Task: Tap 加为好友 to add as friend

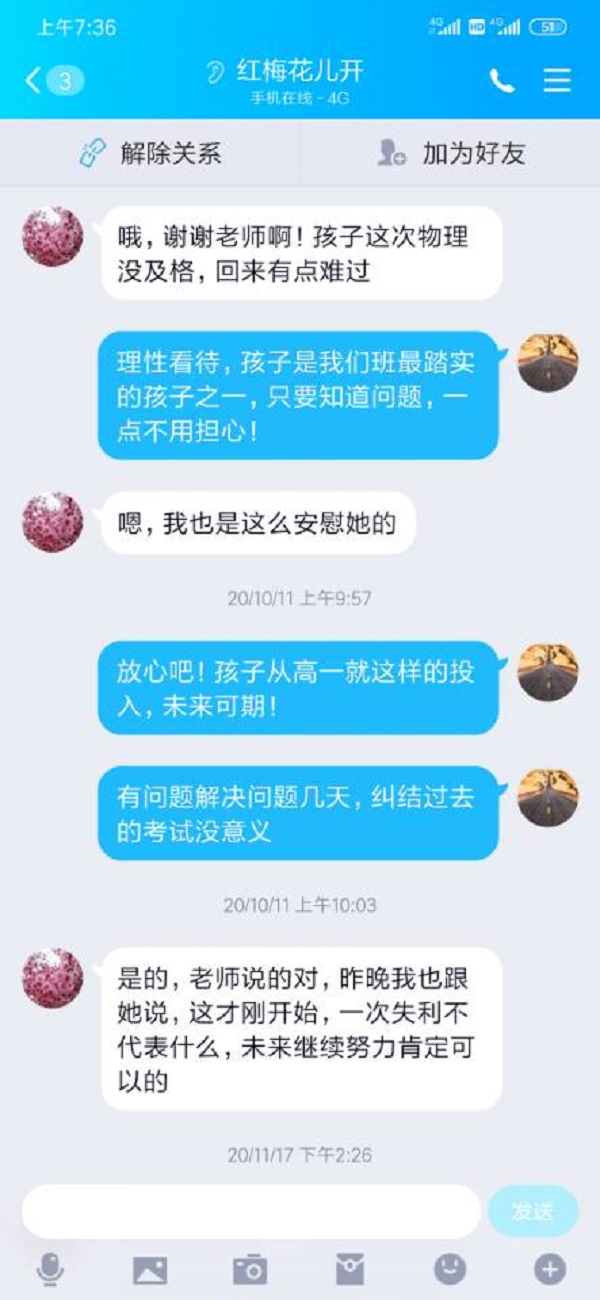Action: coord(450,153)
